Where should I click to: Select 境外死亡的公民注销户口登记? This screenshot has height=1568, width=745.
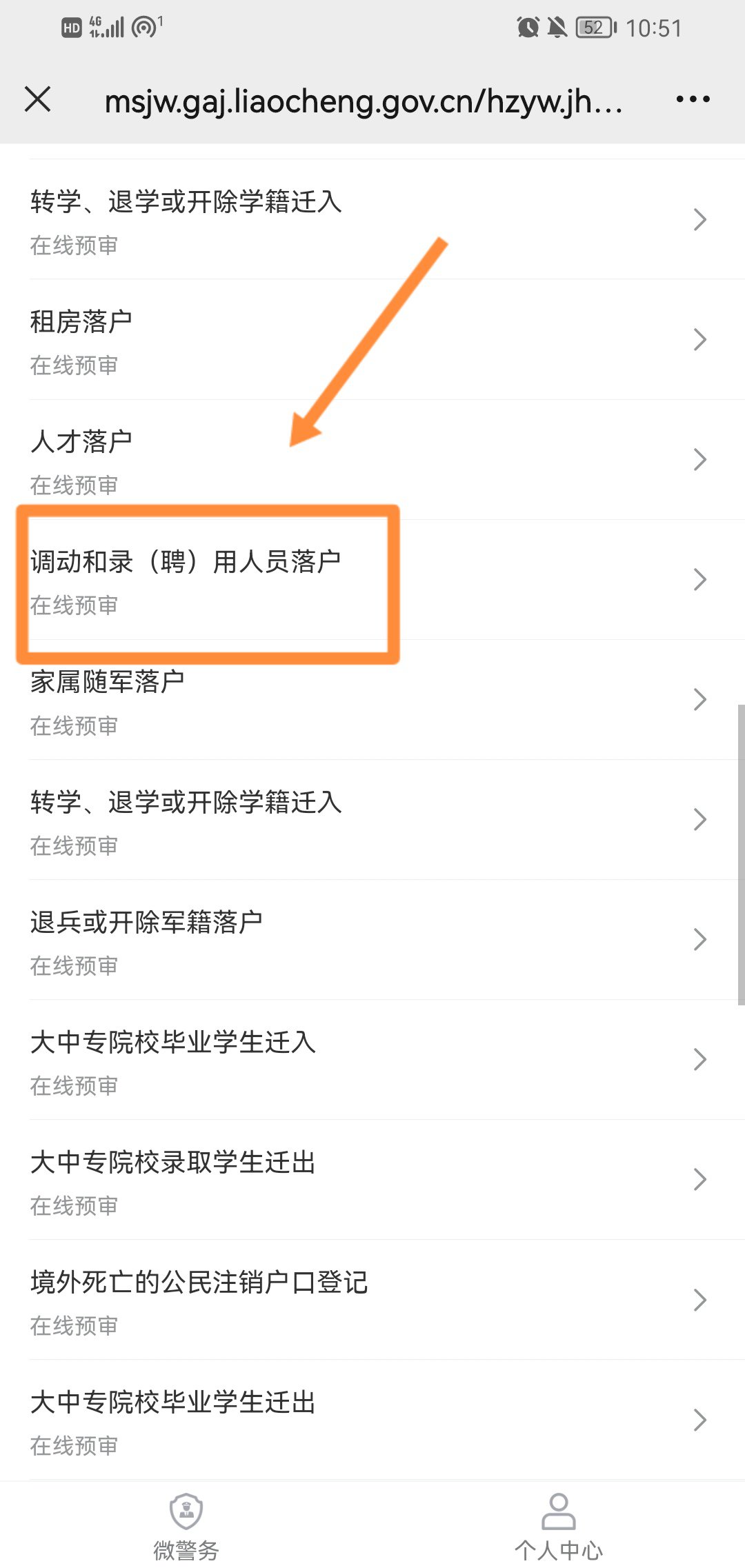372,1300
